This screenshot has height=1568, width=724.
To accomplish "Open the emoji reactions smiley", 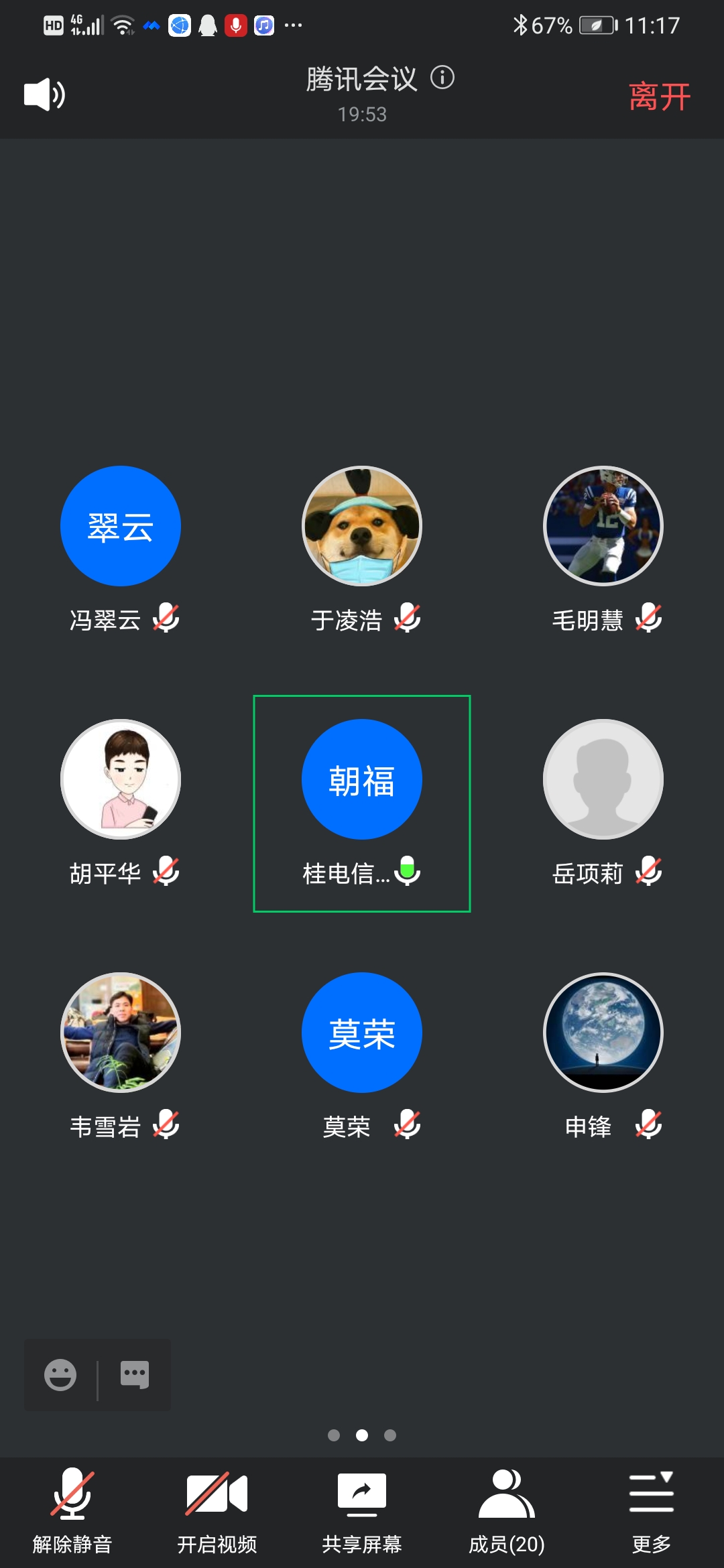I will click(60, 1375).
